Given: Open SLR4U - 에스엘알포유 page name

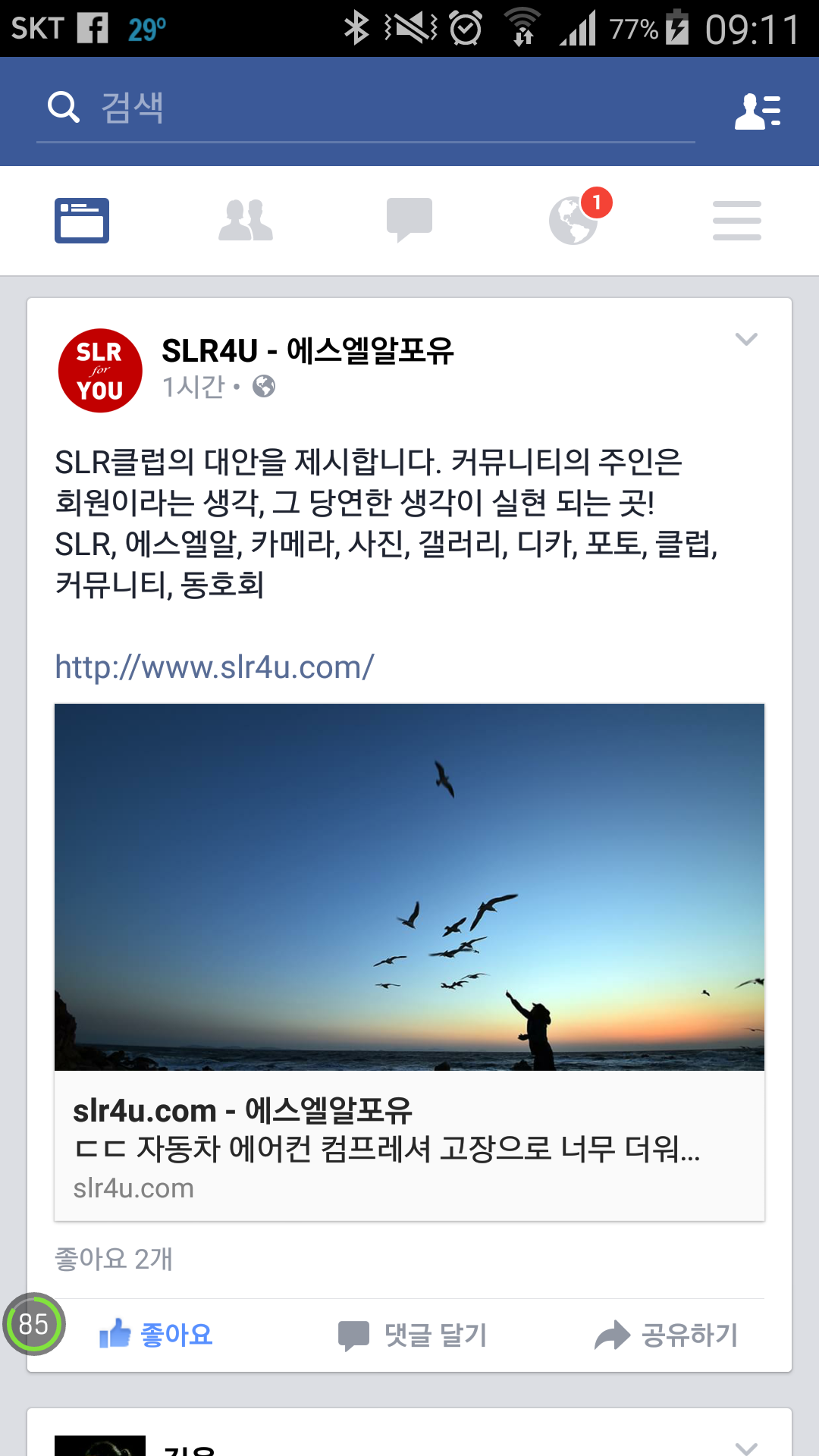Looking at the screenshot, I should [x=307, y=351].
